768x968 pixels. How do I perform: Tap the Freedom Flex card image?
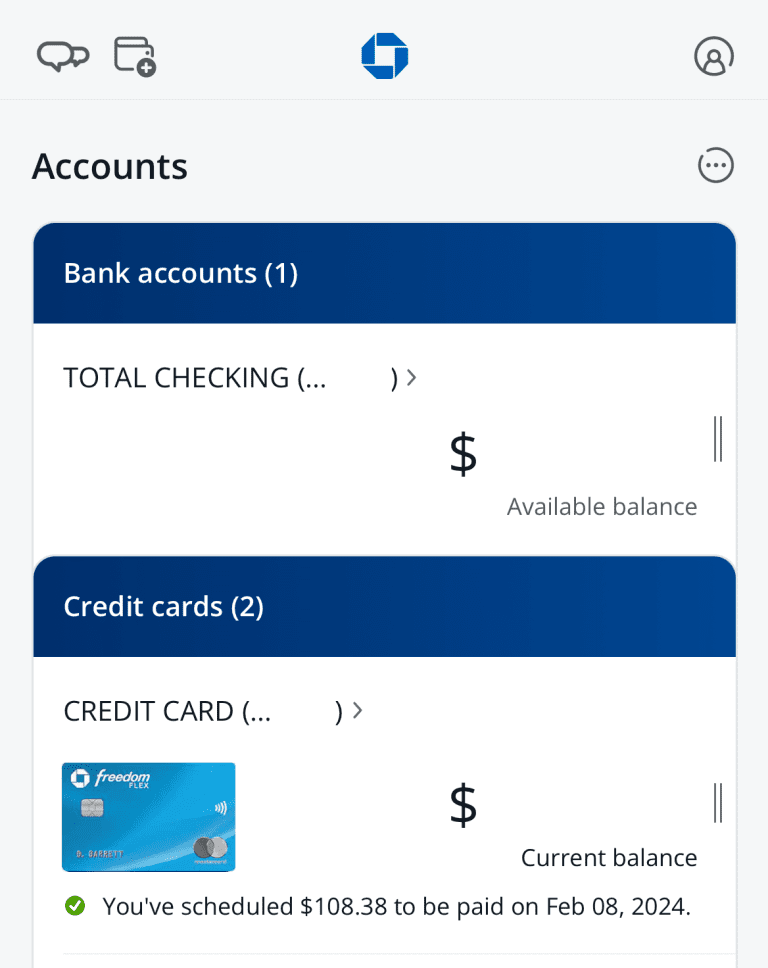point(149,817)
